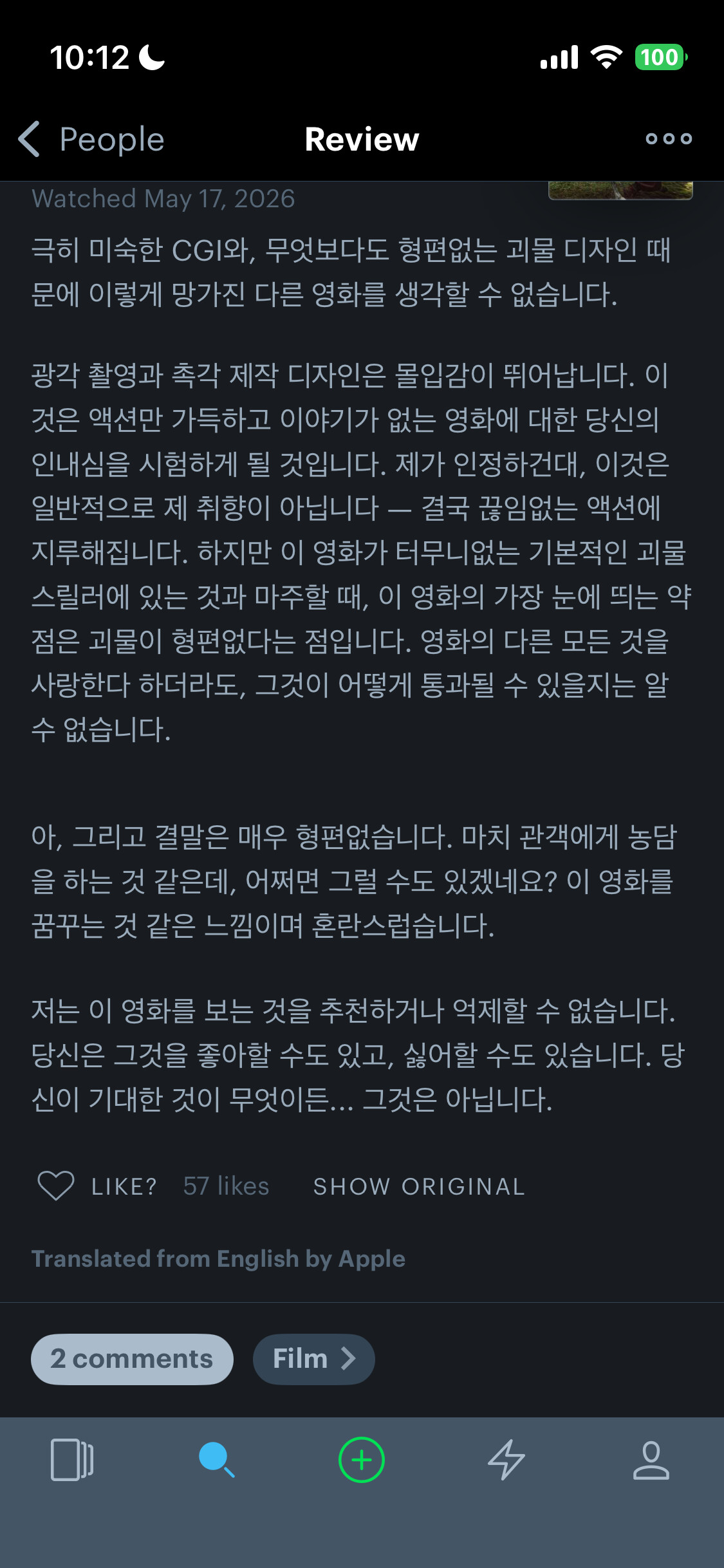Go back to People

91,139
